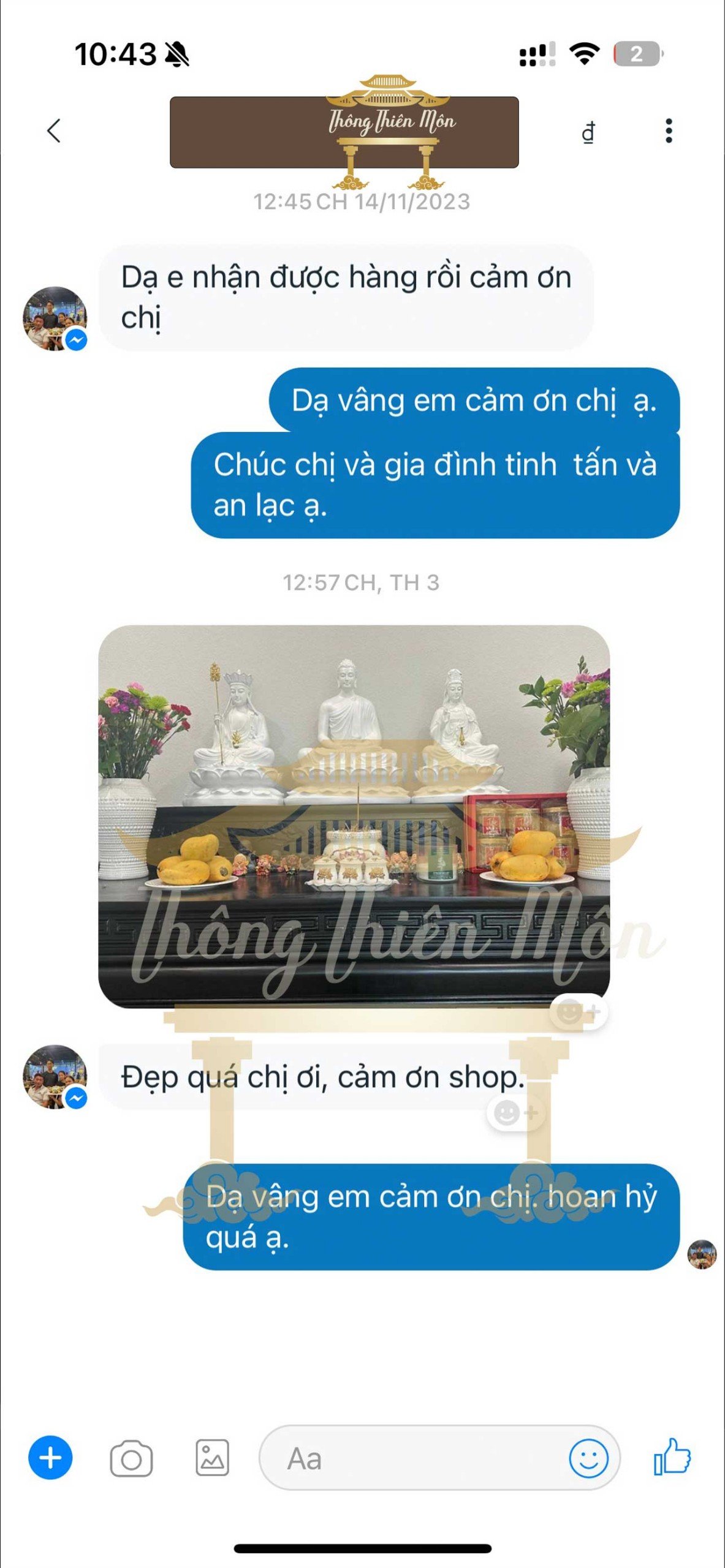
Task: Open the emoji picker in message box
Action: click(588, 1458)
